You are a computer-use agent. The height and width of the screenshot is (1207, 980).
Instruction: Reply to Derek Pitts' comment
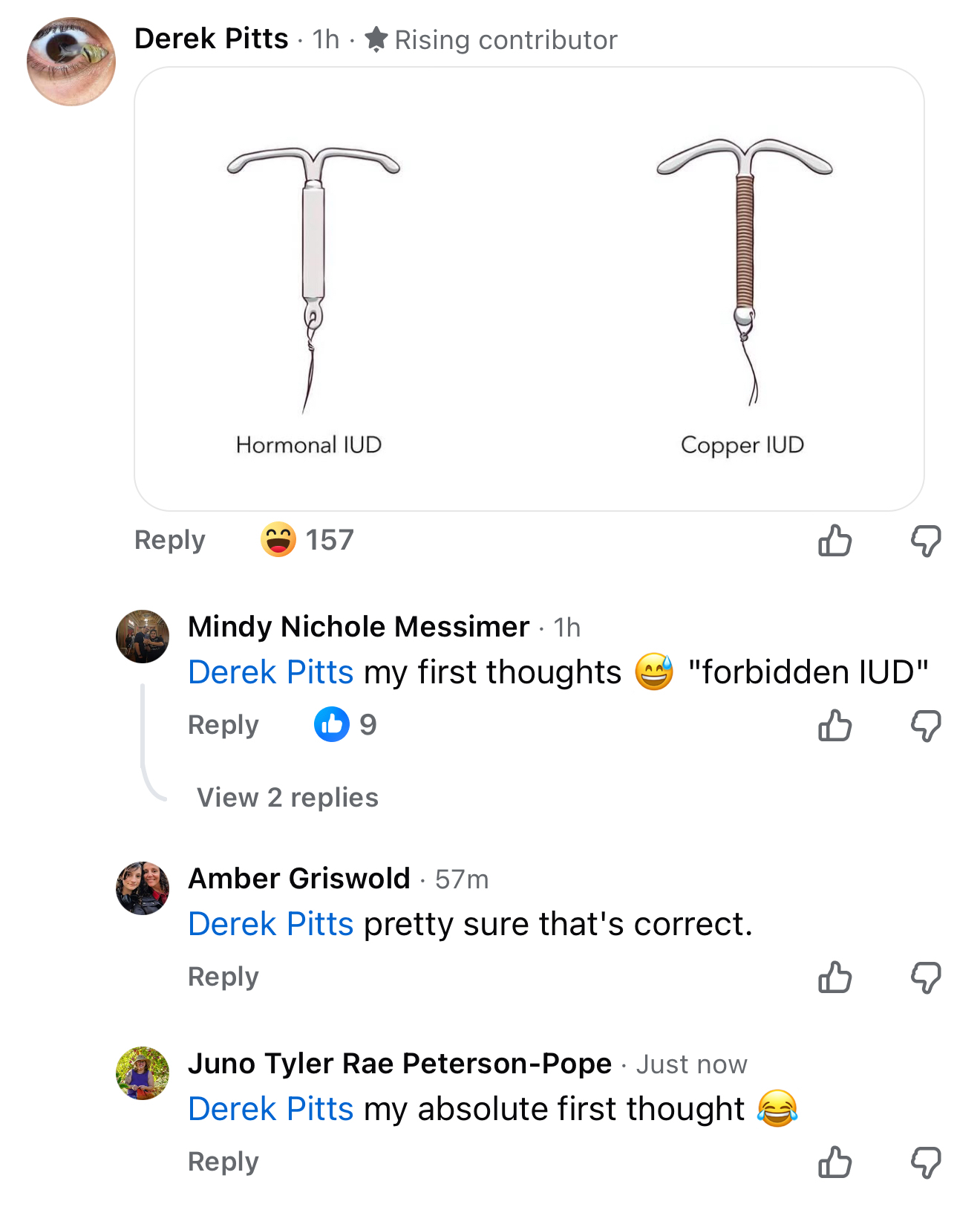(x=169, y=540)
